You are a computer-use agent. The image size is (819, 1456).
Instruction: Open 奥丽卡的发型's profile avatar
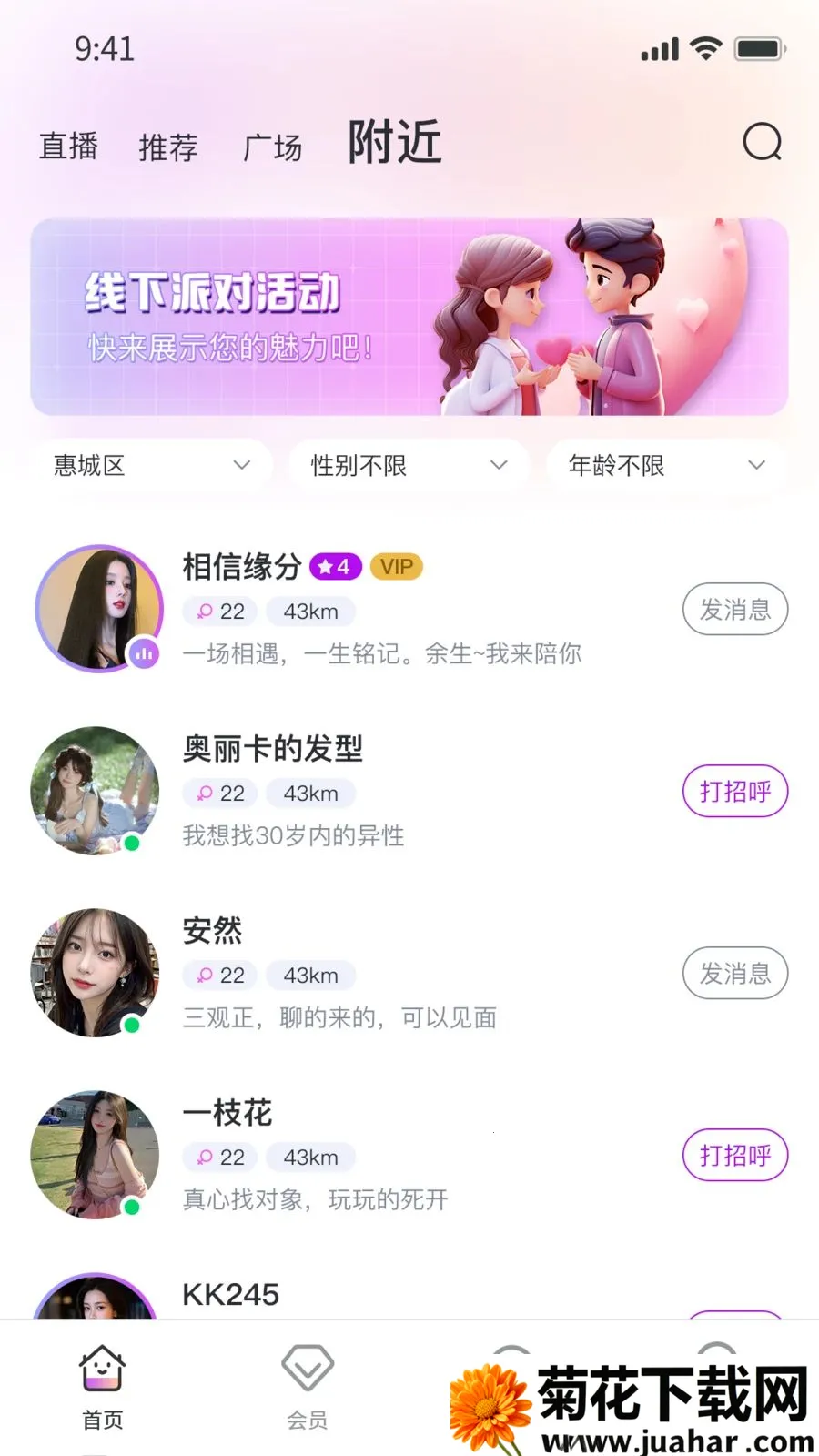(95, 791)
